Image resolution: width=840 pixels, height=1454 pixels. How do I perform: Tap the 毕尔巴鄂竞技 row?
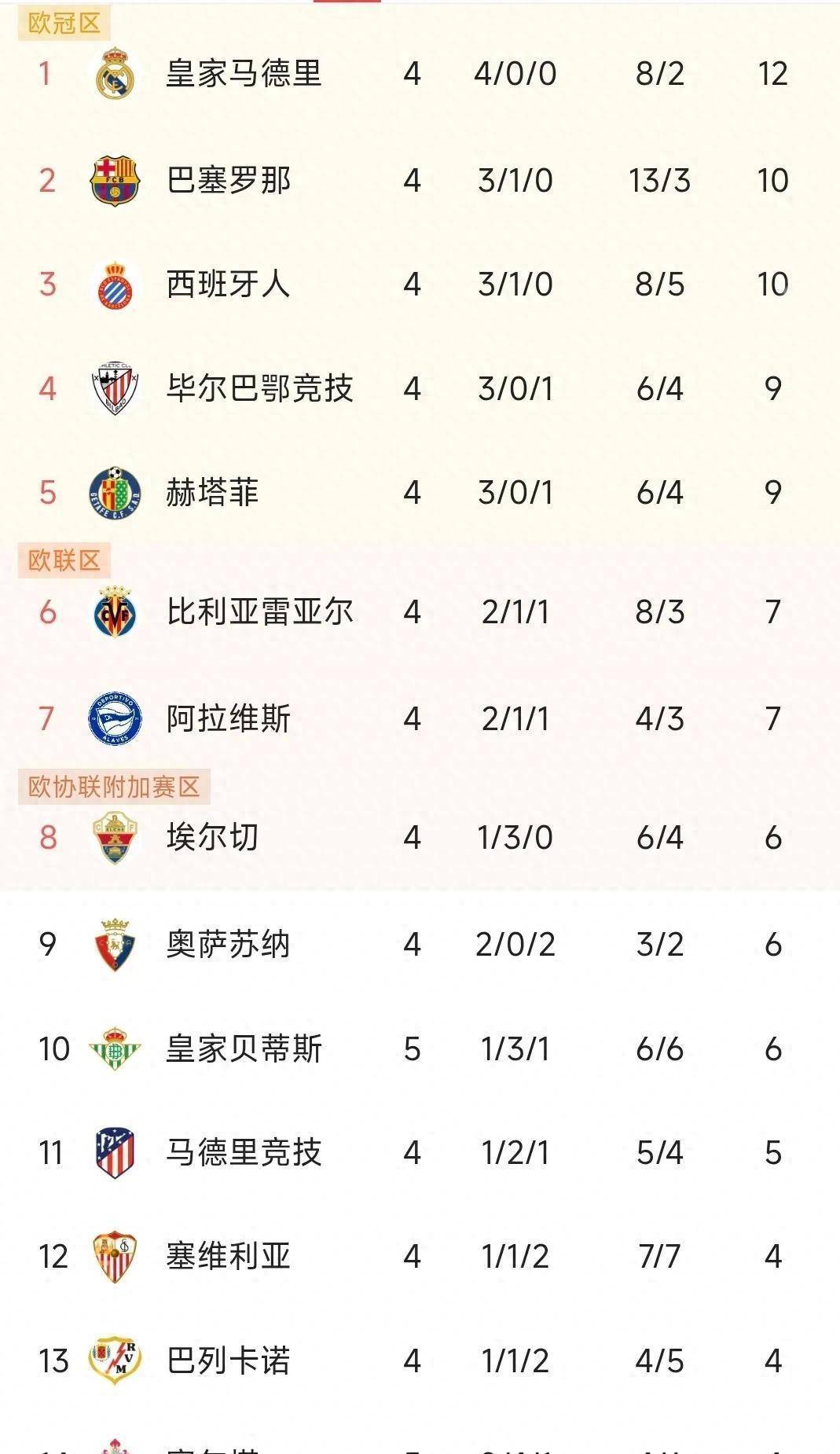coord(259,388)
